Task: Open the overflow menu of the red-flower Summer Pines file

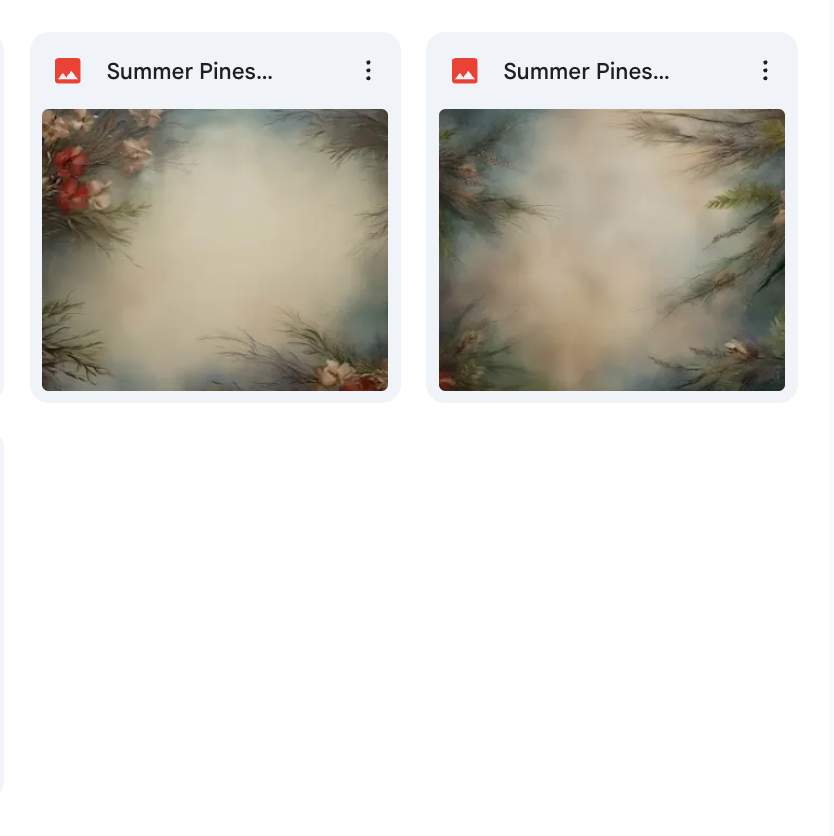Action: (x=368, y=71)
